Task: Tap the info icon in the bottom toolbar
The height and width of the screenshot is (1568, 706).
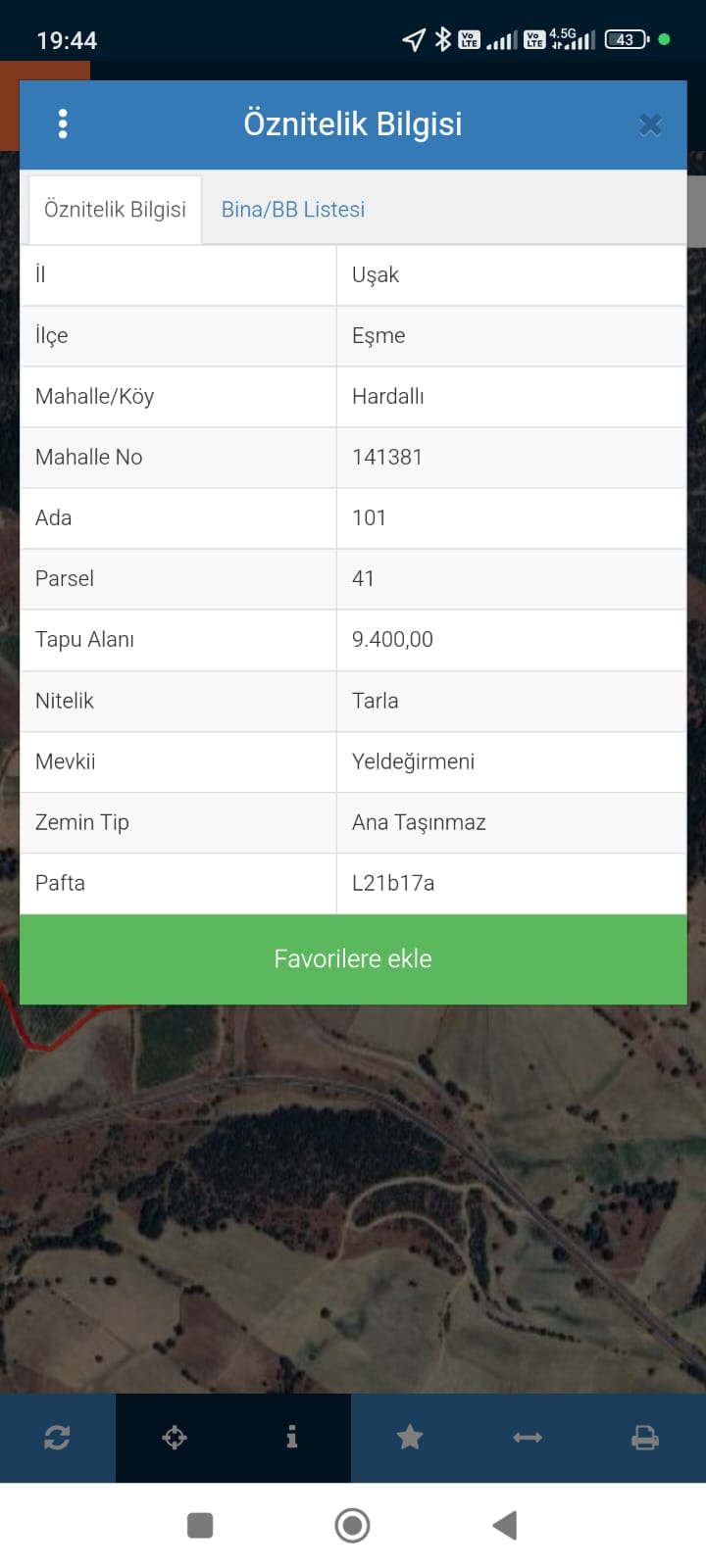Action: pos(291,1438)
